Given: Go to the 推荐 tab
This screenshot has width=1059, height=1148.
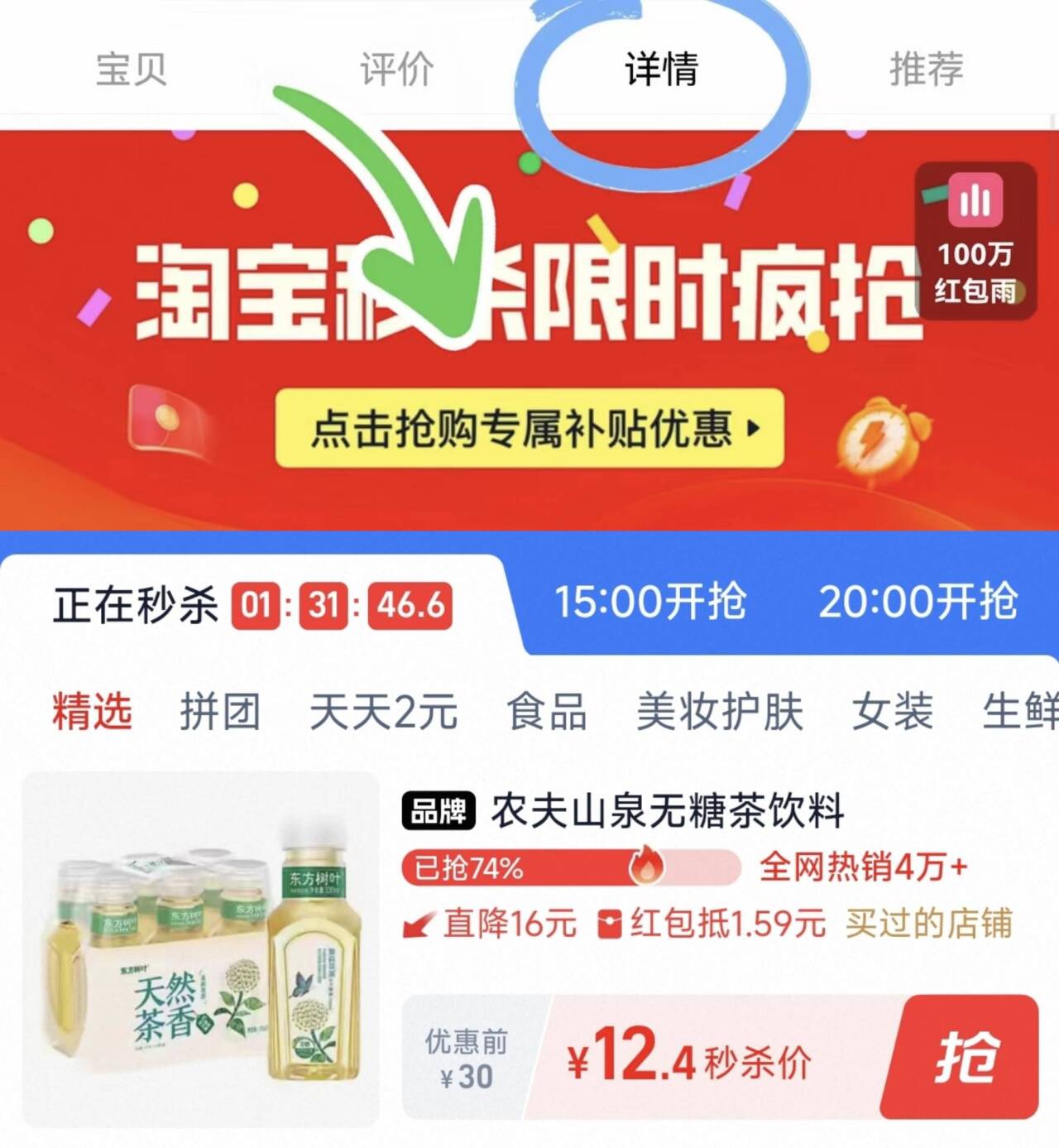Looking at the screenshot, I should point(927,68).
